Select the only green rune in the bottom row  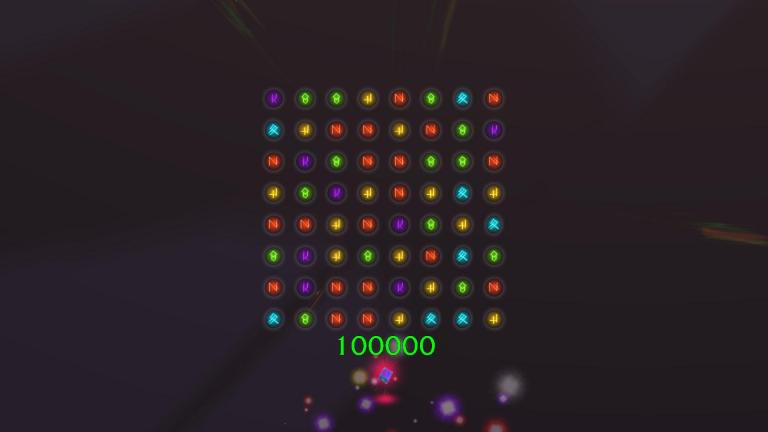[x=305, y=319]
